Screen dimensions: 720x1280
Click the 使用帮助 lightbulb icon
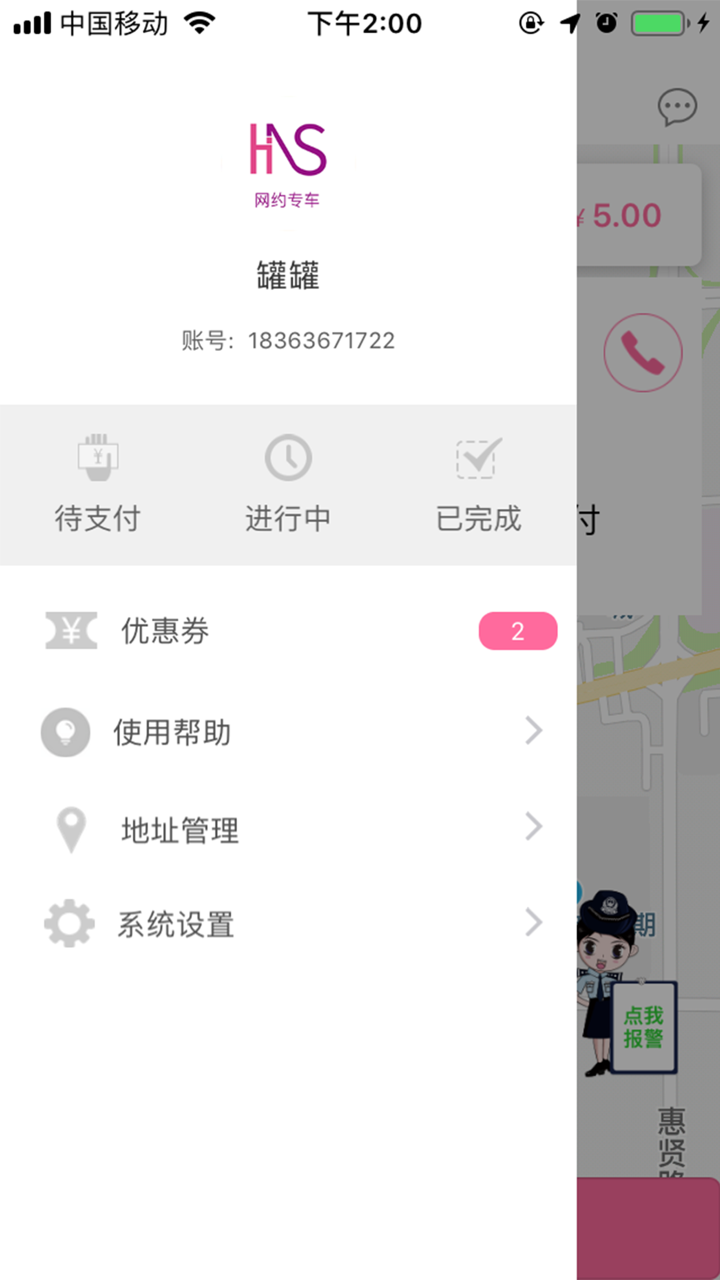pos(64,731)
